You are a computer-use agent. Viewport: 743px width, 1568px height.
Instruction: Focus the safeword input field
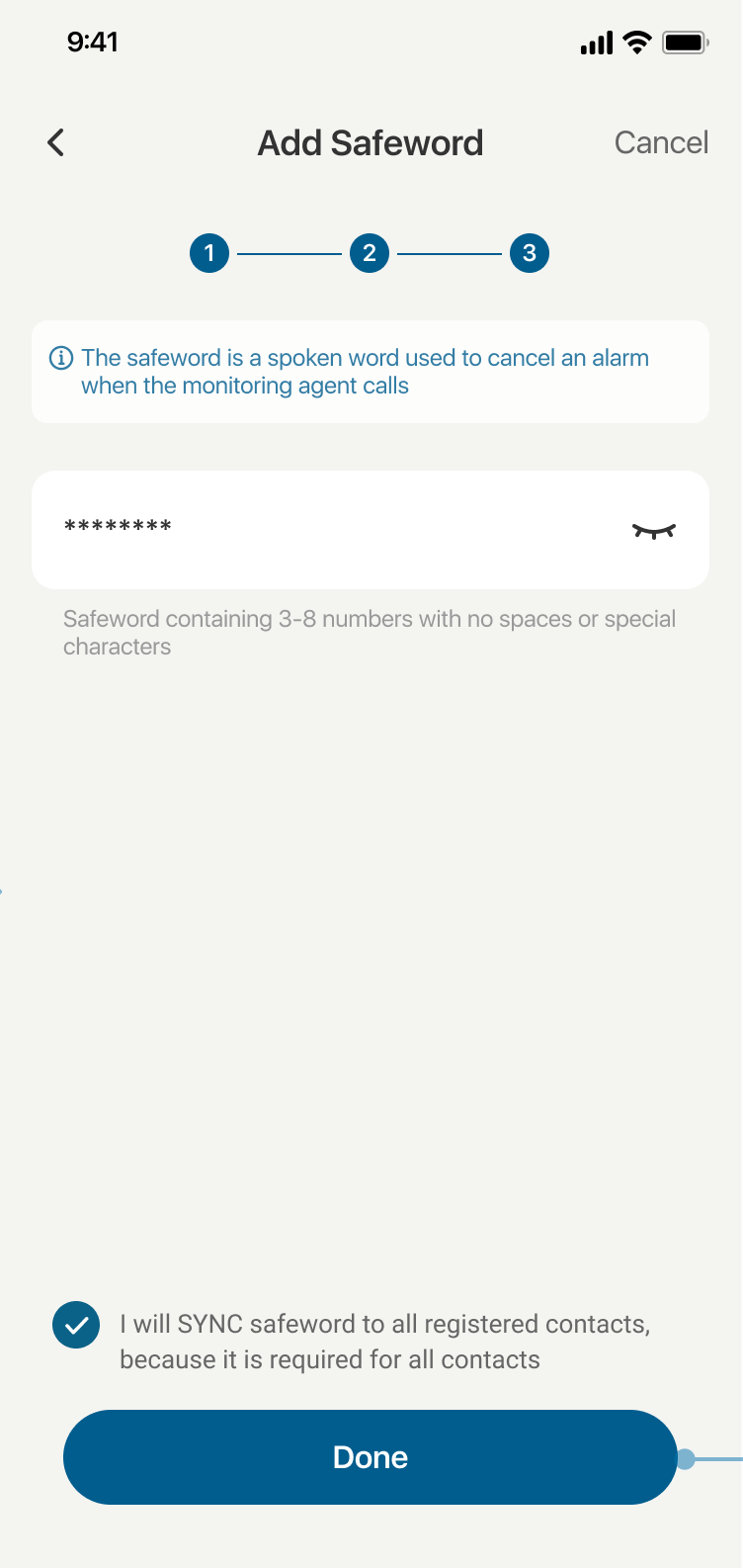[326, 529]
